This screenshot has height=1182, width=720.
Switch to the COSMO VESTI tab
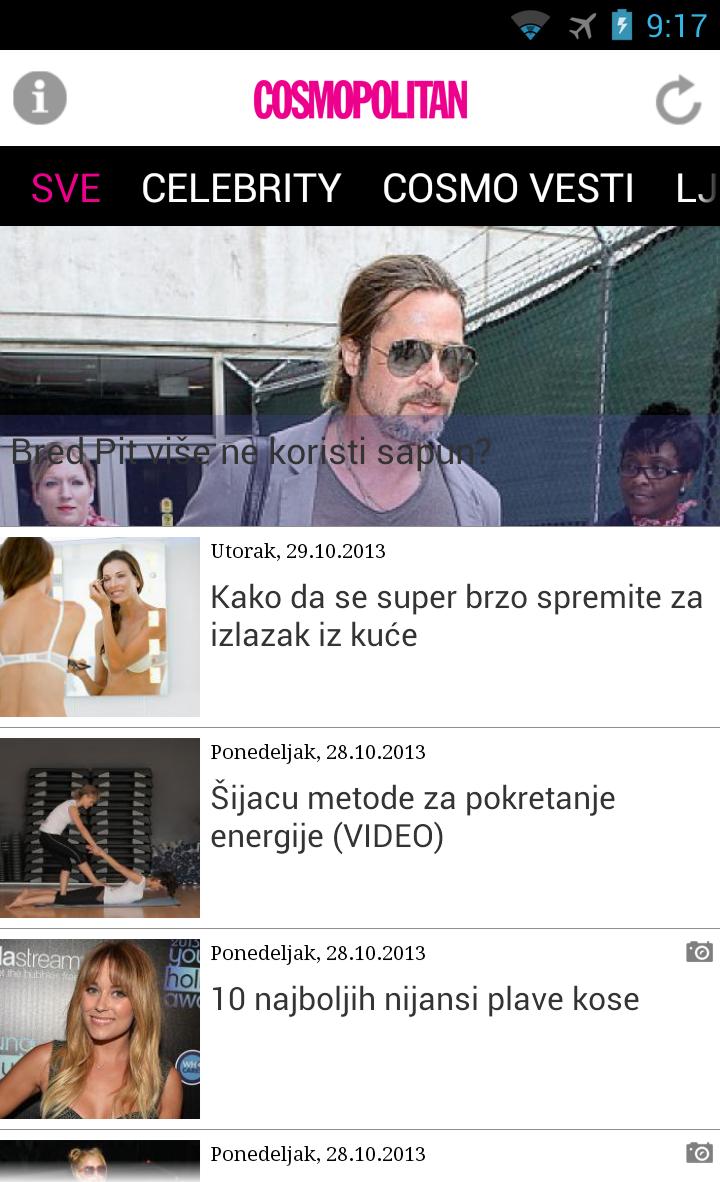tap(508, 187)
